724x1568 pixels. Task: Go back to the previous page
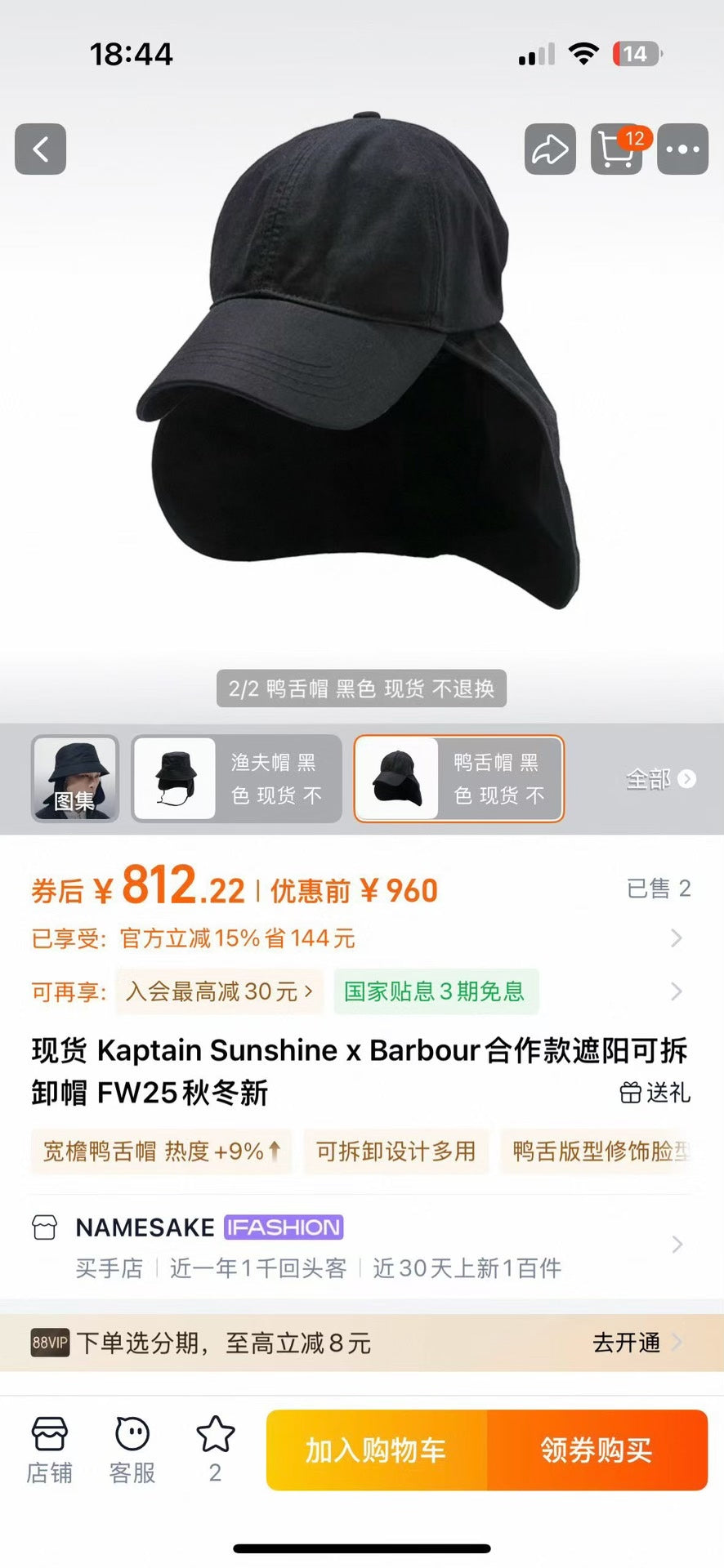tap(40, 149)
